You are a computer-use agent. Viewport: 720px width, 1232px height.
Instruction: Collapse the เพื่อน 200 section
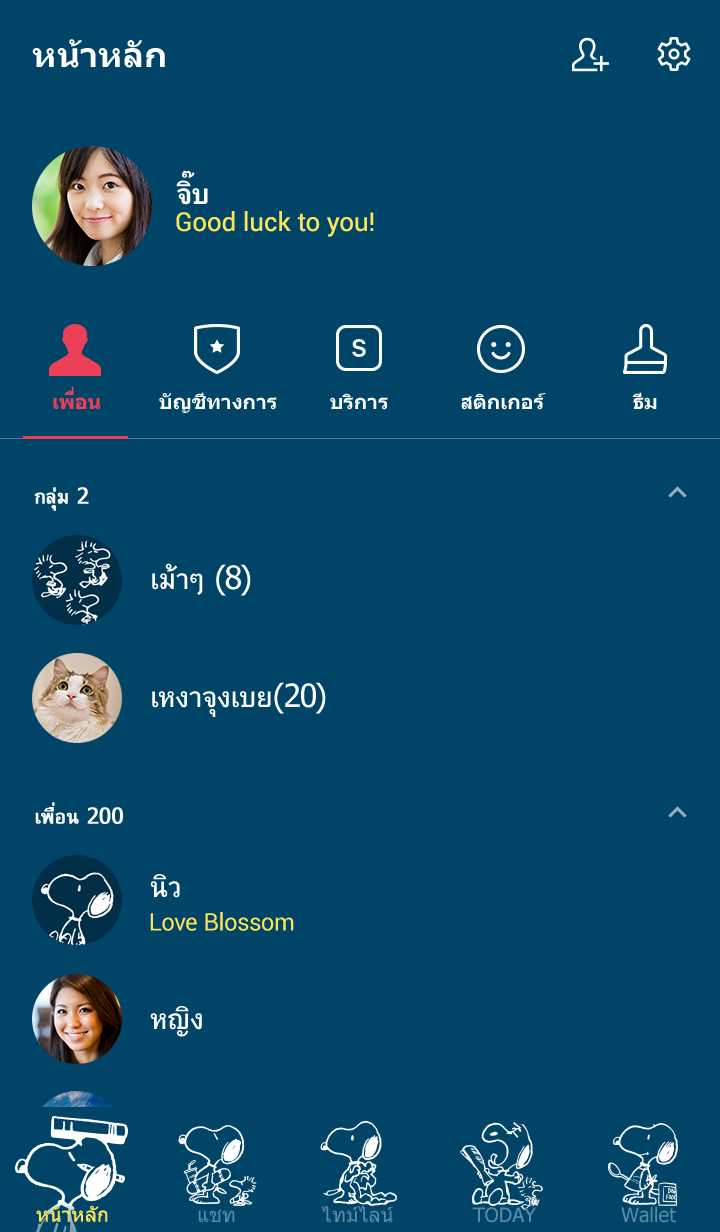click(677, 813)
